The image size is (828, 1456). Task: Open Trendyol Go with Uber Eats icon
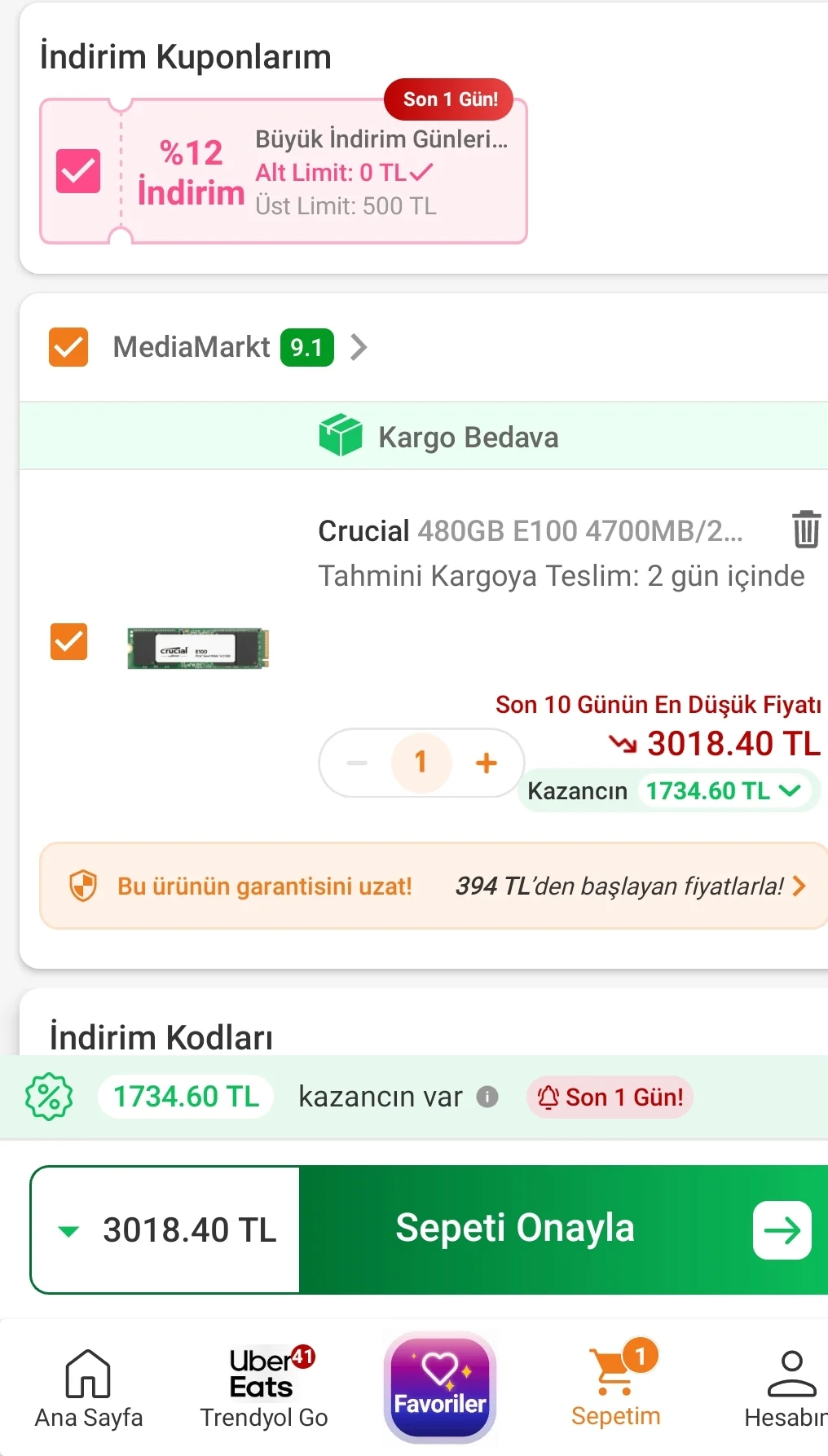[262, 1385]
